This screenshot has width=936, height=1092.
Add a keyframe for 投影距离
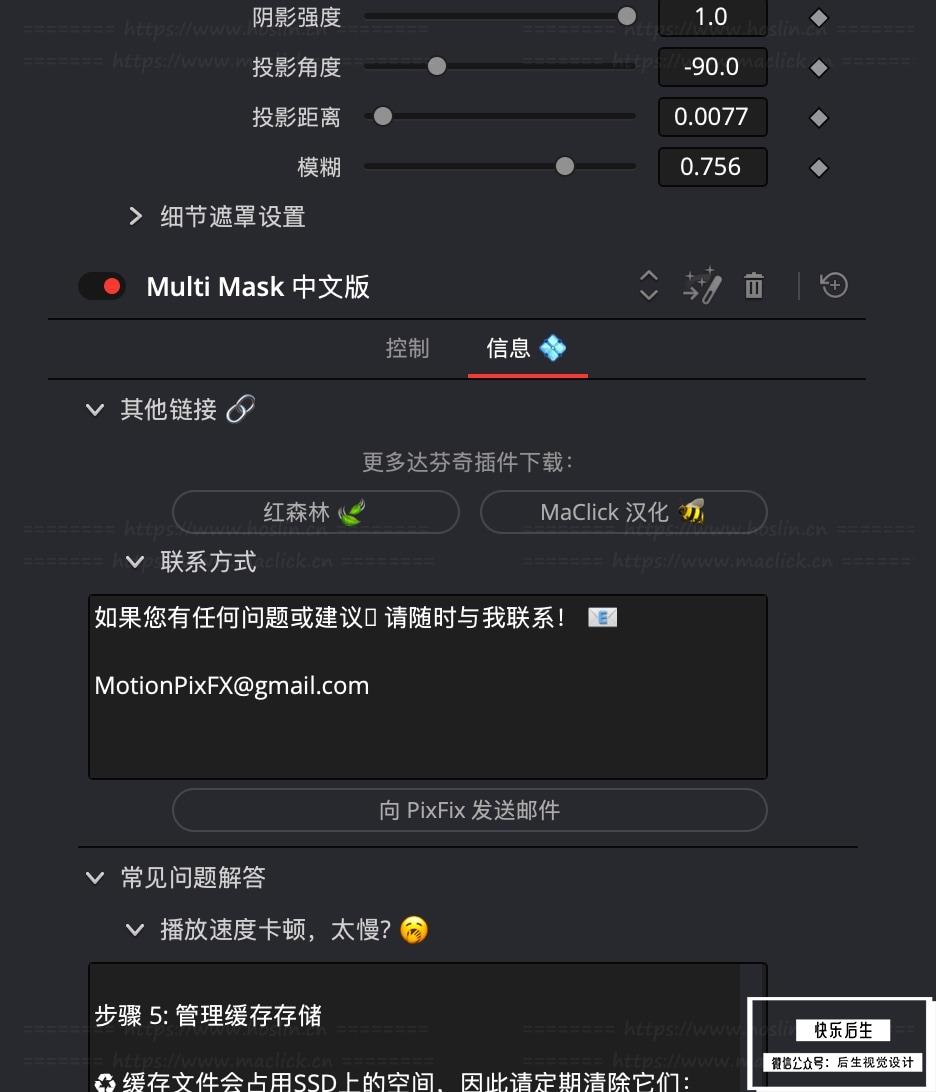tap(819, 118)
